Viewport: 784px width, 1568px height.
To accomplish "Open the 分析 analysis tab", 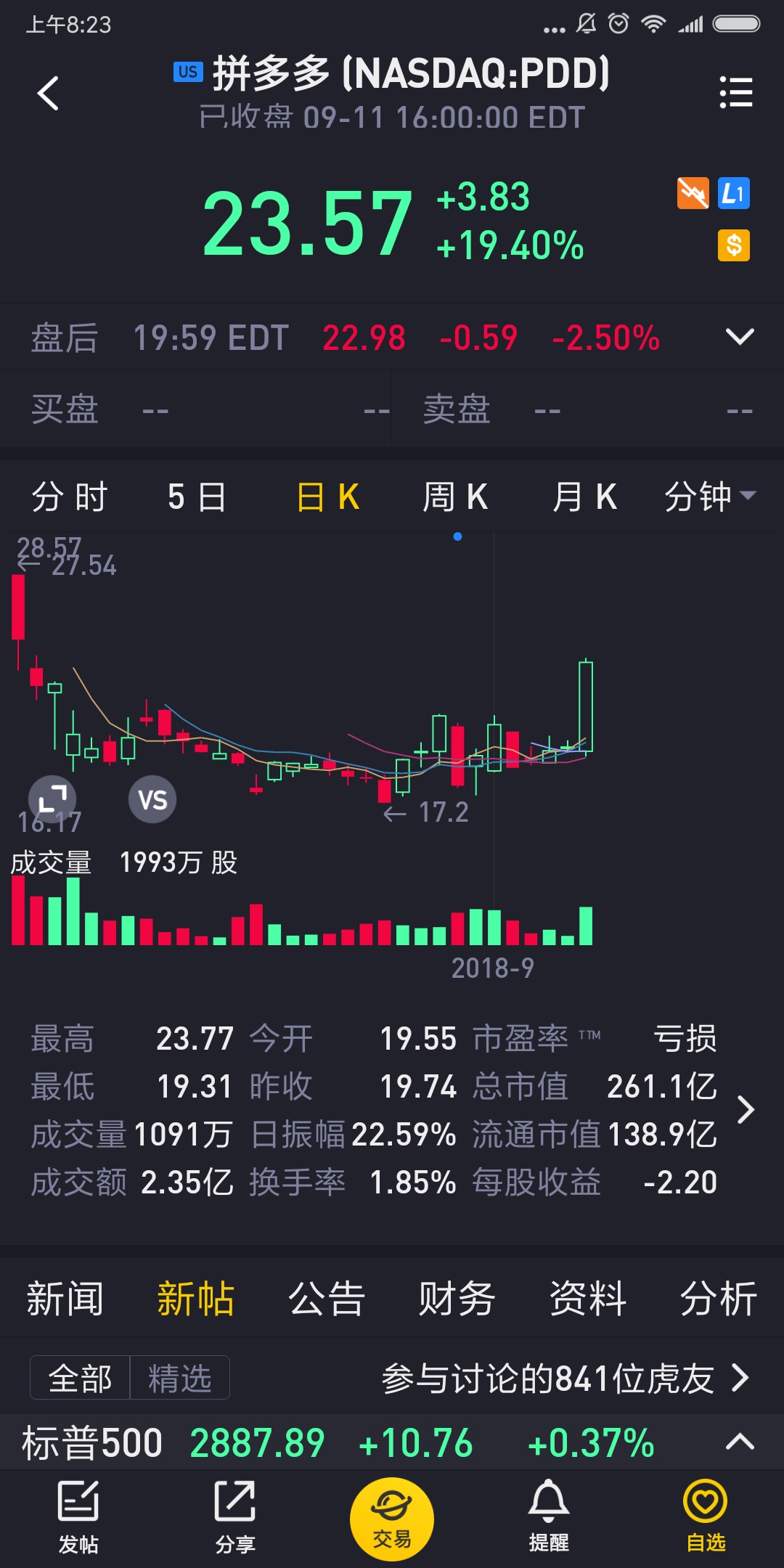I will pyautogui.click(x=719, y=1299).
